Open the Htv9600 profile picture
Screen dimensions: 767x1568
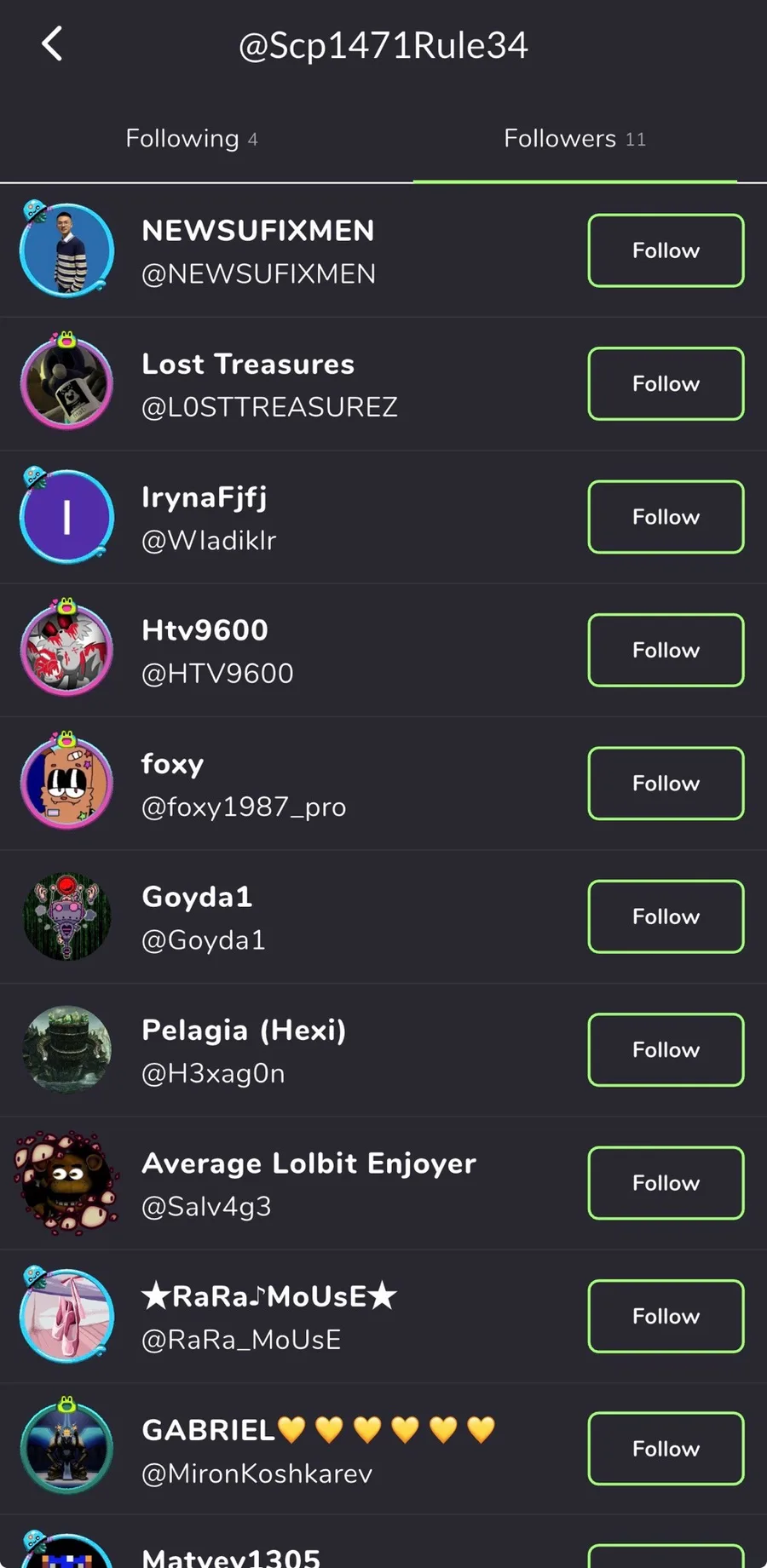(66, 651)
